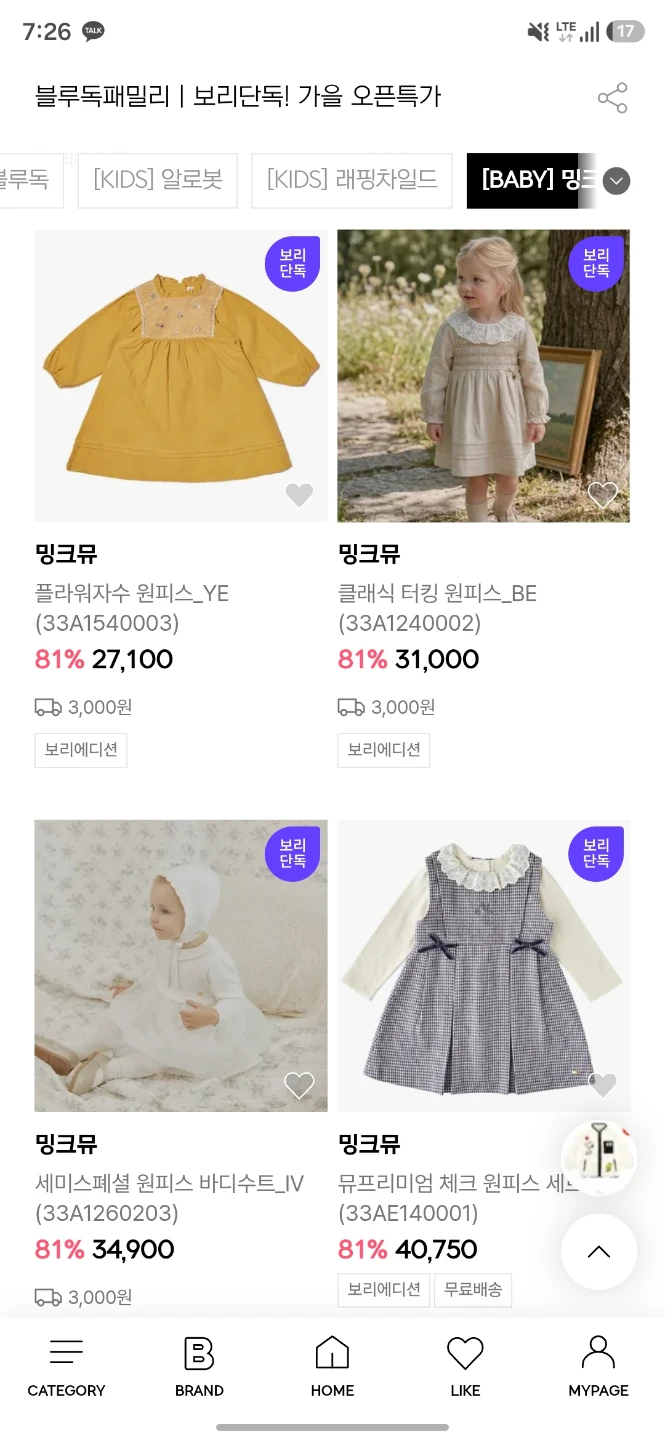Open the LIKE tab
Screen dimensions: 665x1440
[465, 1366]
